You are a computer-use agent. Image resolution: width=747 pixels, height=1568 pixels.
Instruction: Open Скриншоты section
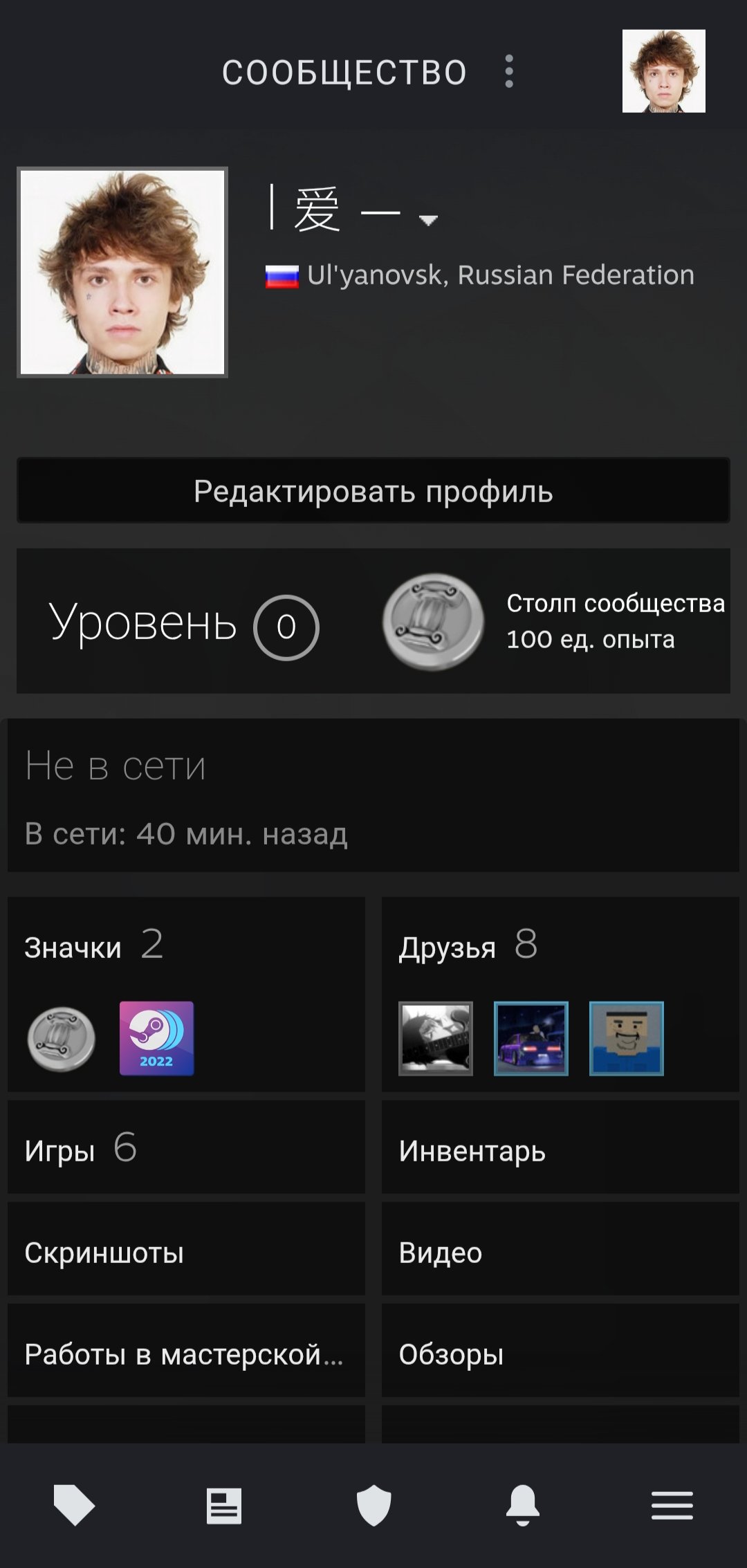(x=186, y=1251)
